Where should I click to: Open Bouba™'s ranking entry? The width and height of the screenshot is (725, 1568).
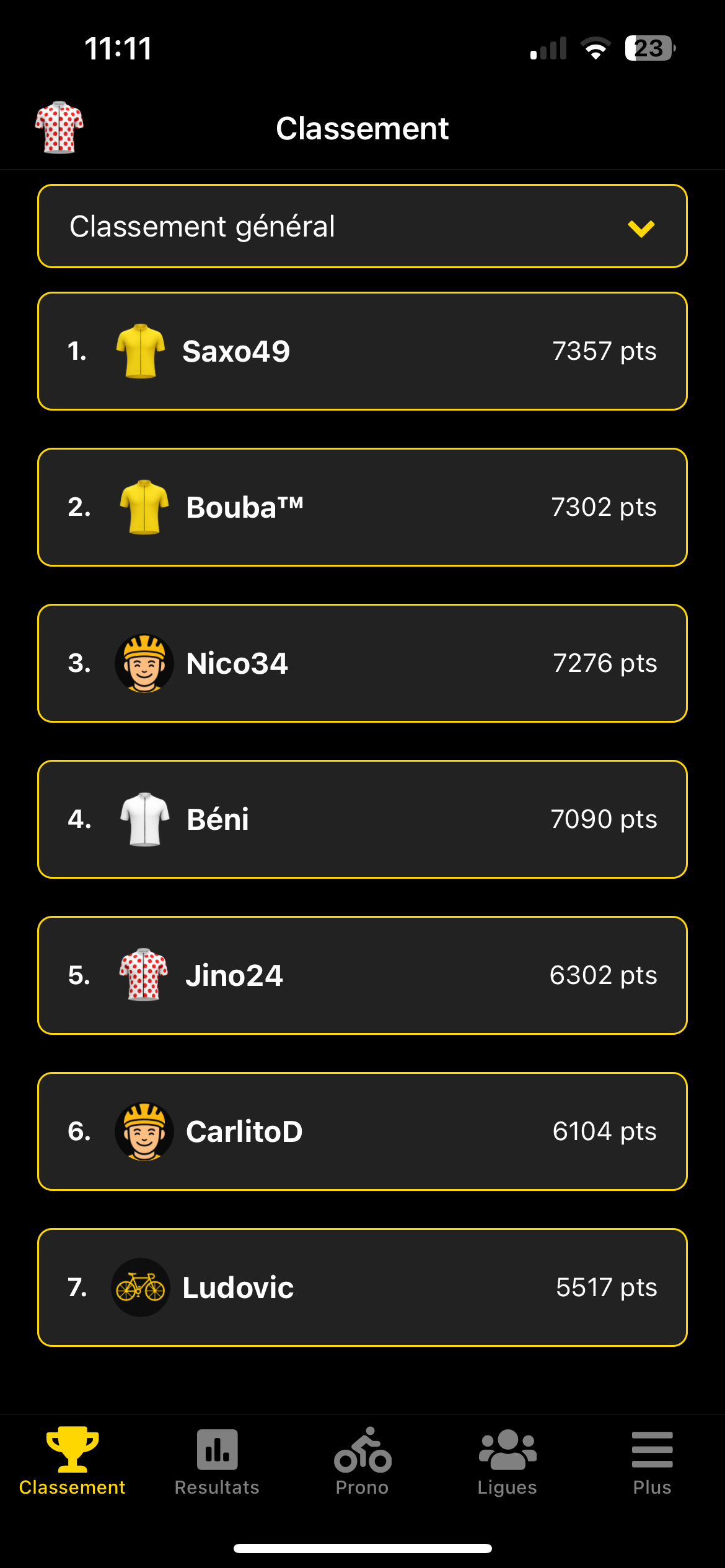point(362,507)
